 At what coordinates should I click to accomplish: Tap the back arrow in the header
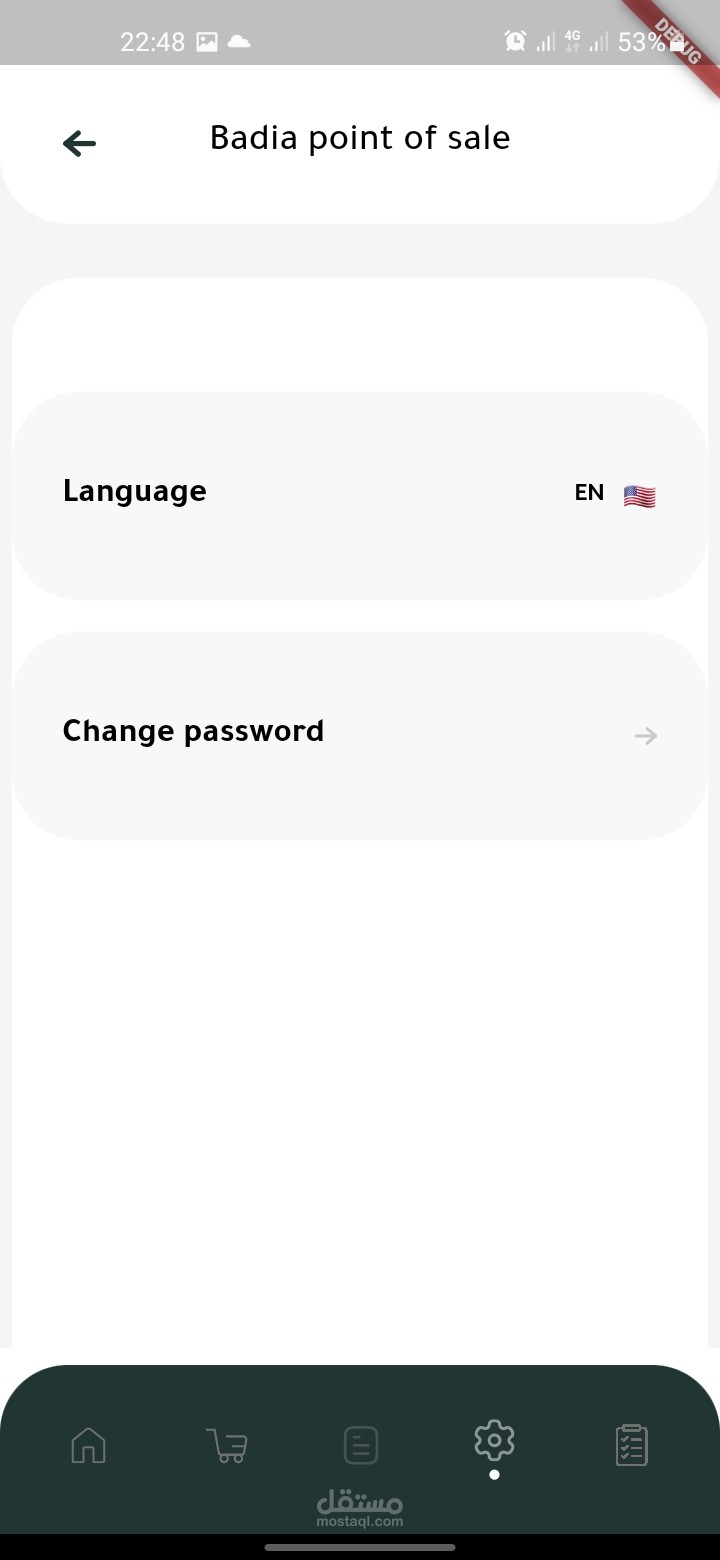pos(79,144)
